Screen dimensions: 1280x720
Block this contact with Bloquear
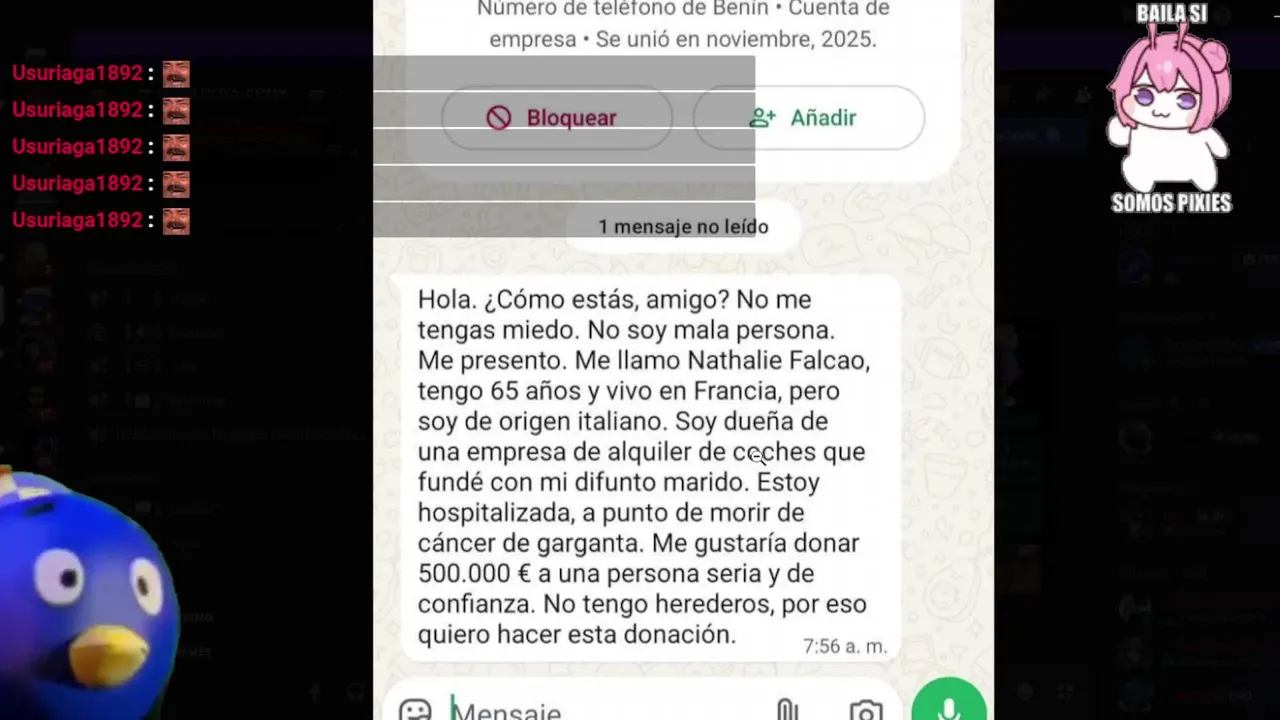tap(556, 118)
